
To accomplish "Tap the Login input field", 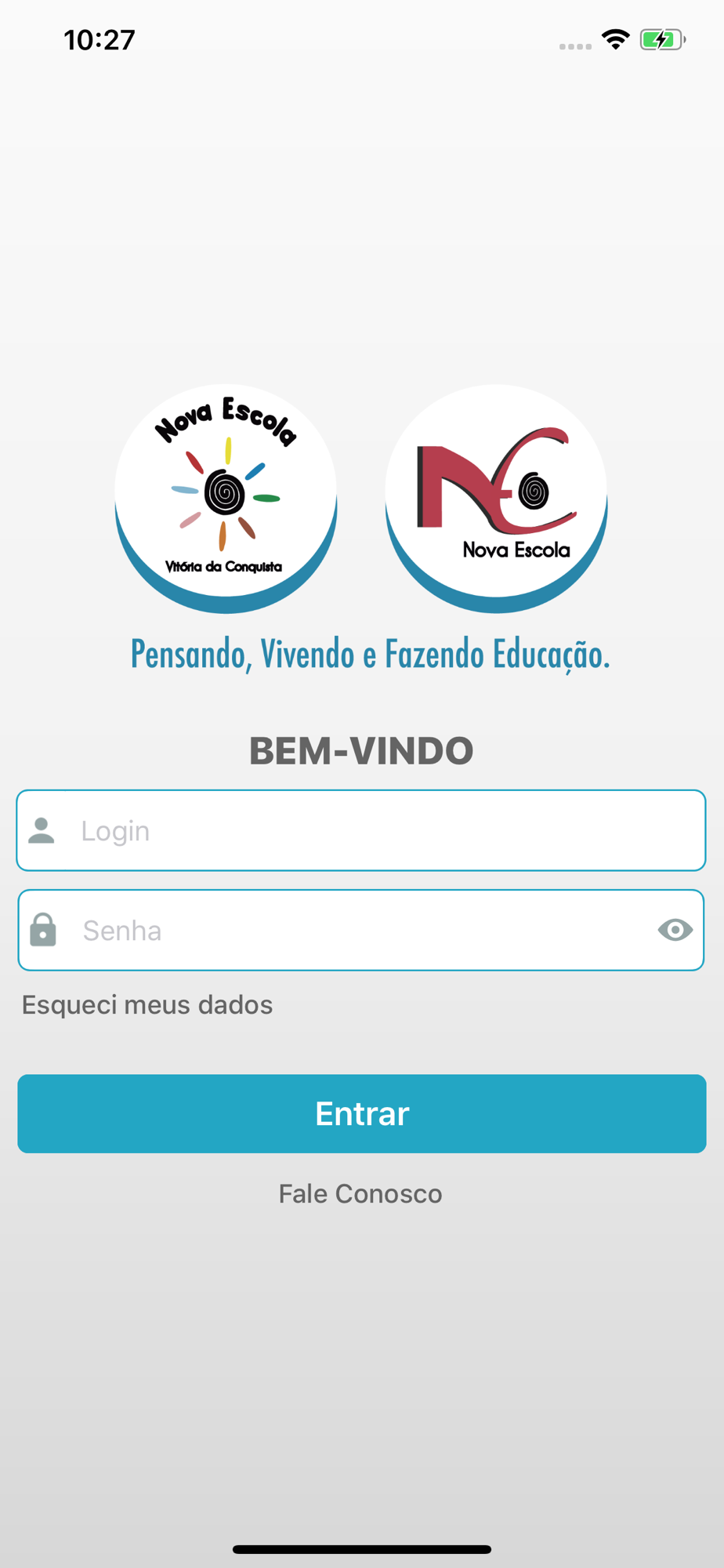I will pos(361,830).
